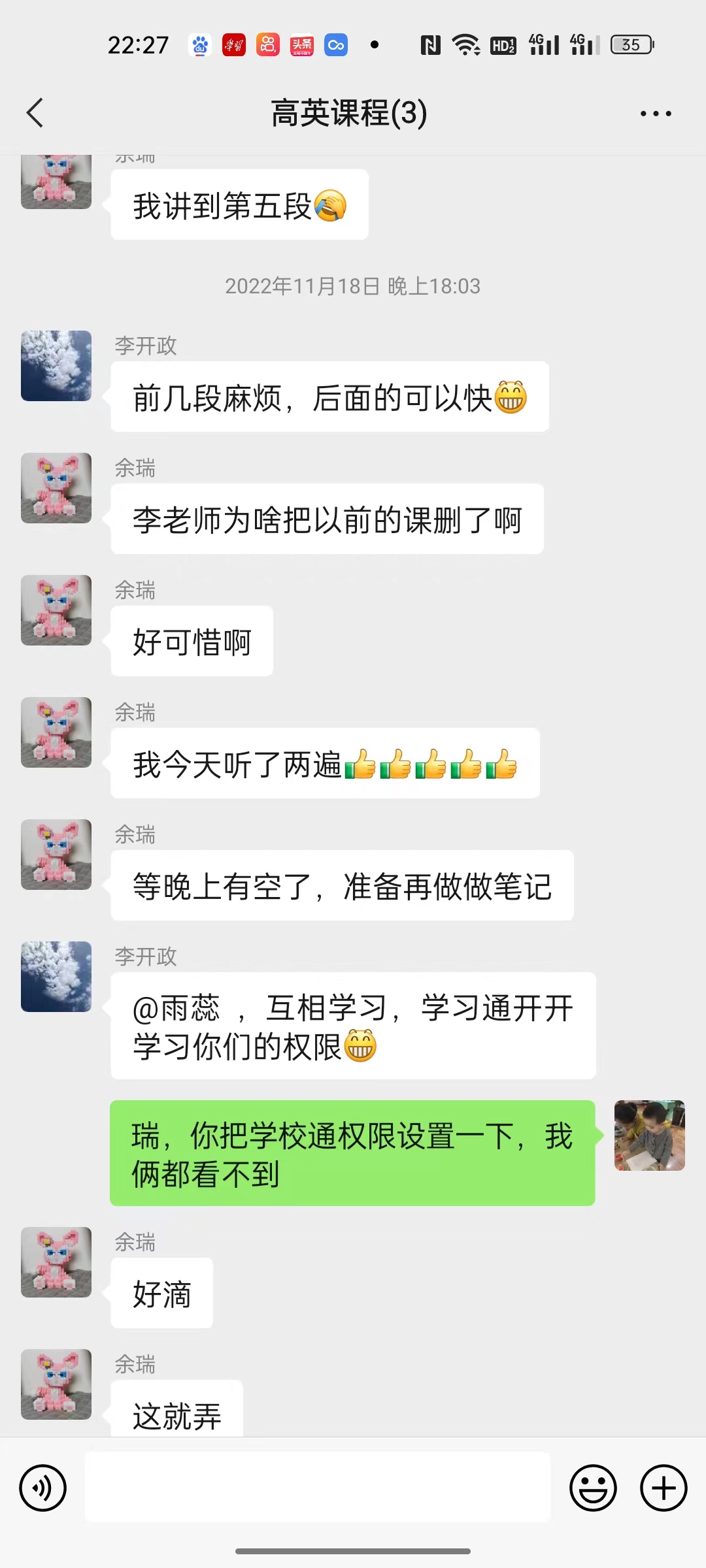Screen dimensions: 706x1568
Task: Tap 余瑞's avatar beside 好可惜啊
Action: (56, 610)
